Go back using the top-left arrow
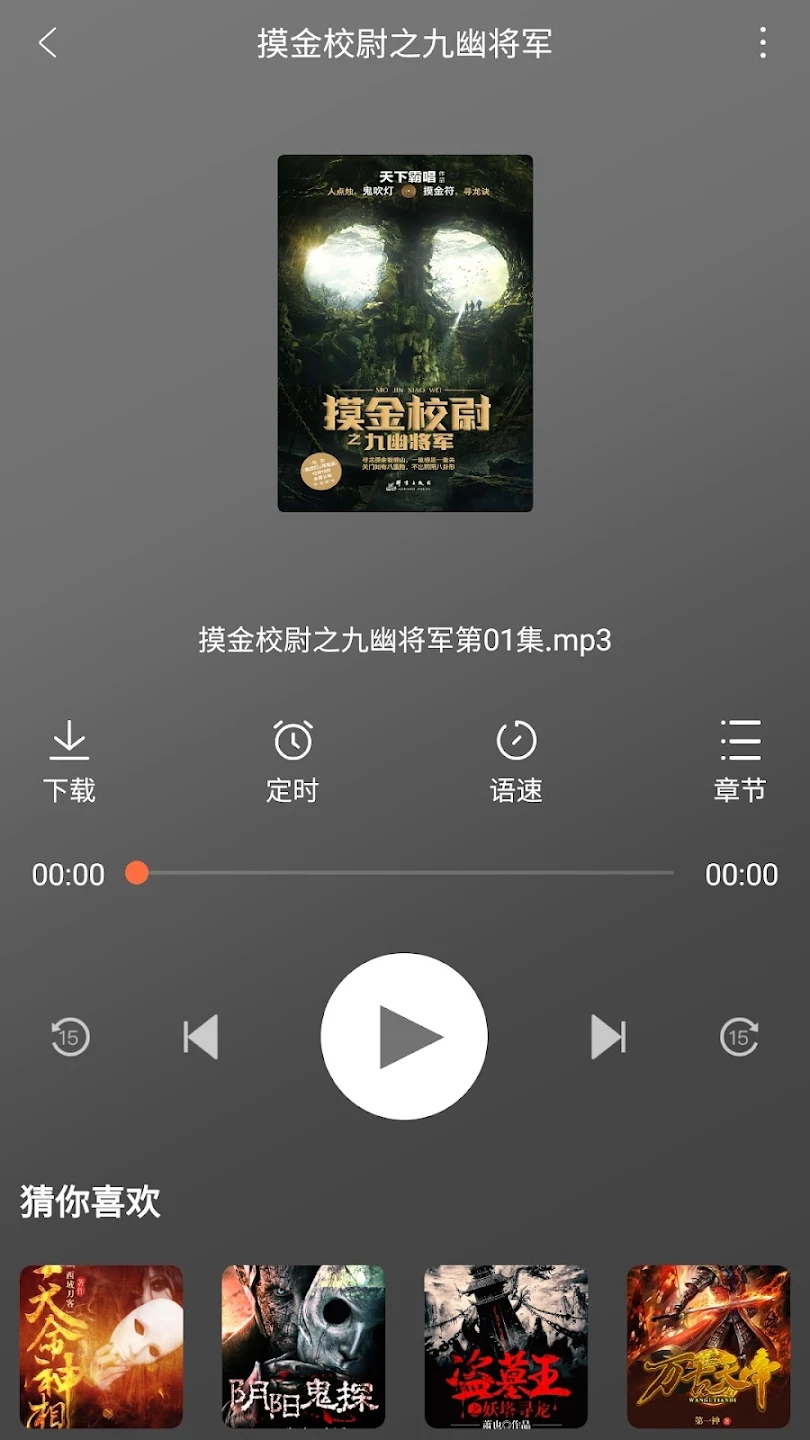810x1440 pixels. [47, 43]
